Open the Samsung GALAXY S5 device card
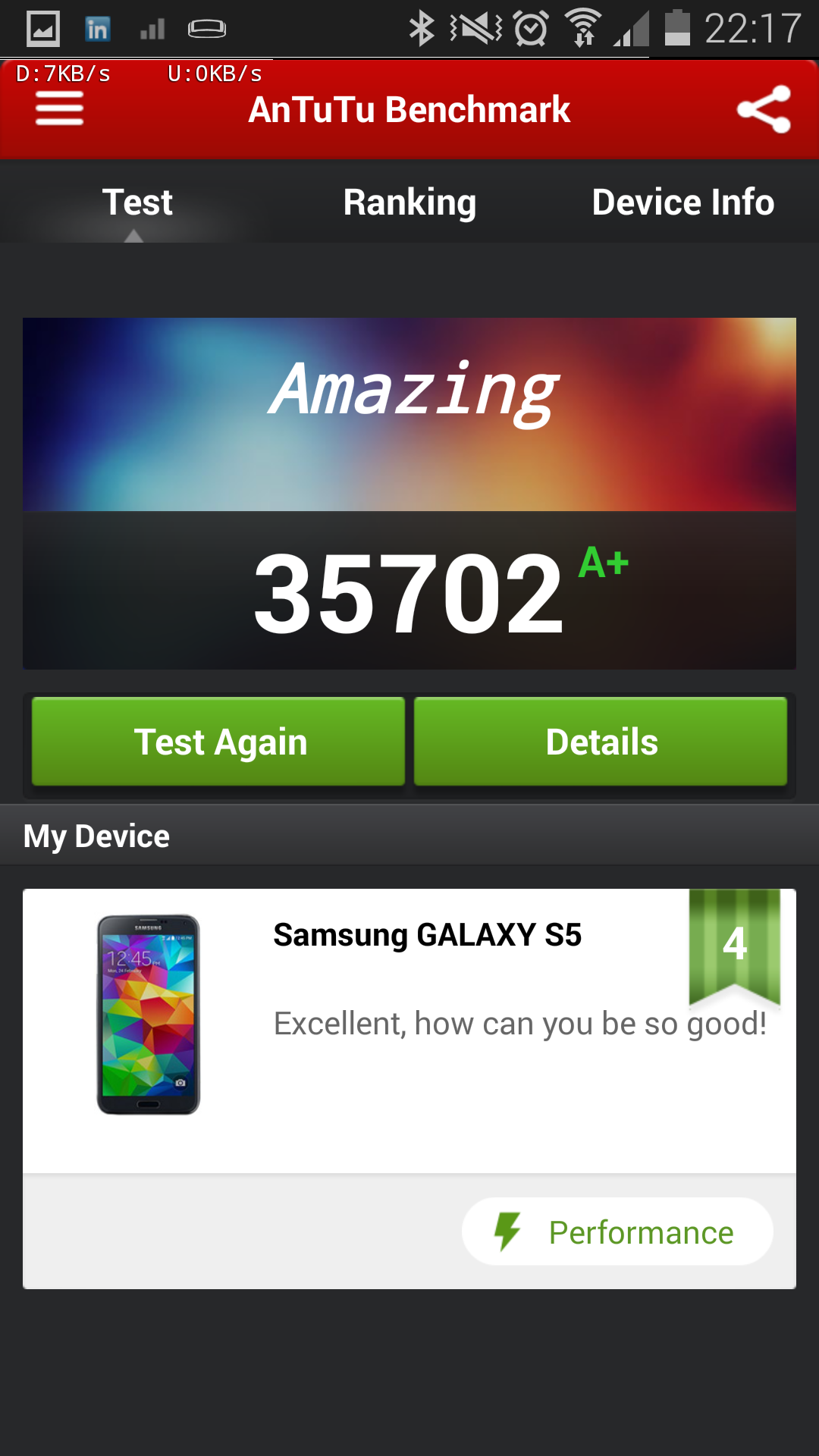This screenshot has height=1456, width=819. (x=409, y=1031)
